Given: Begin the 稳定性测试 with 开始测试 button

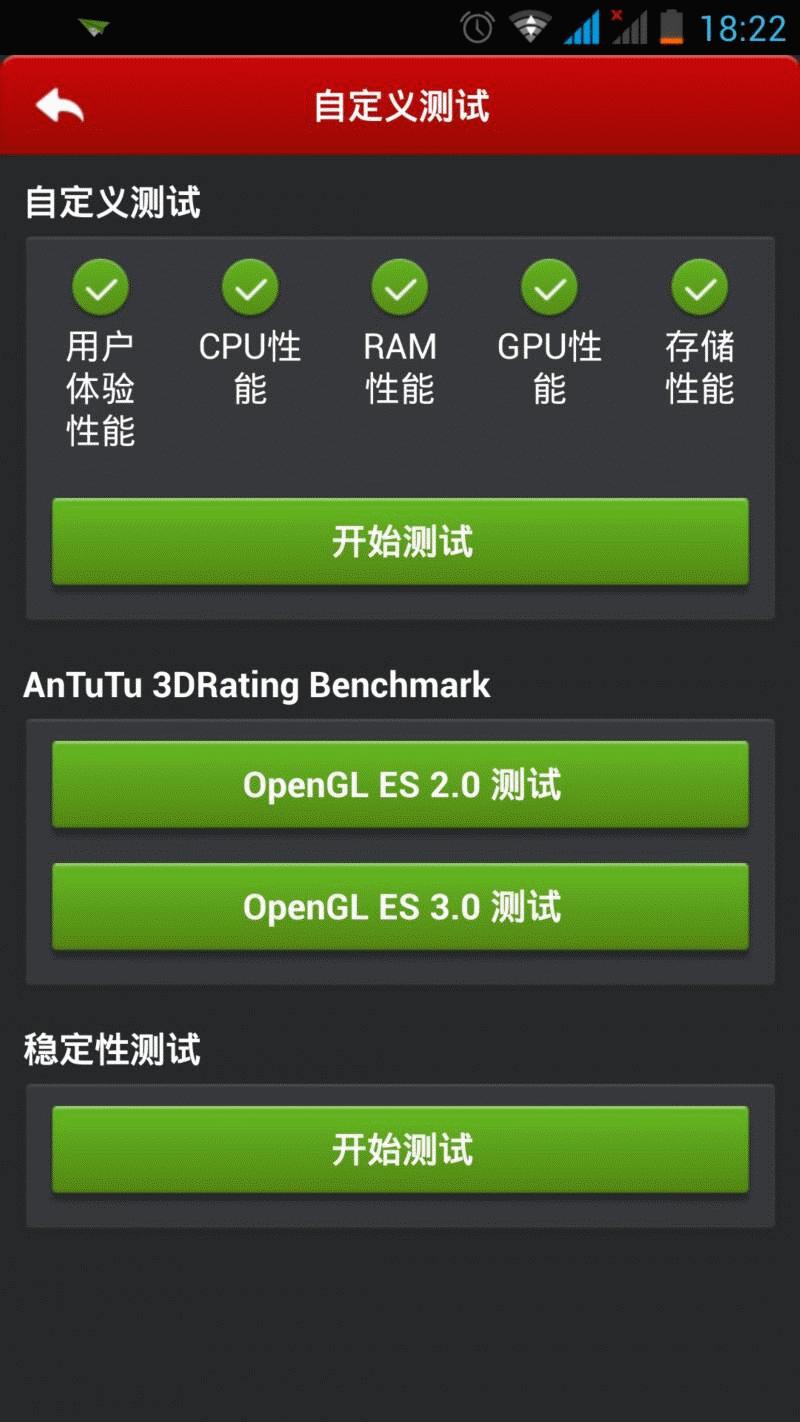Looking at the screenshot, I should (400, 1149).
